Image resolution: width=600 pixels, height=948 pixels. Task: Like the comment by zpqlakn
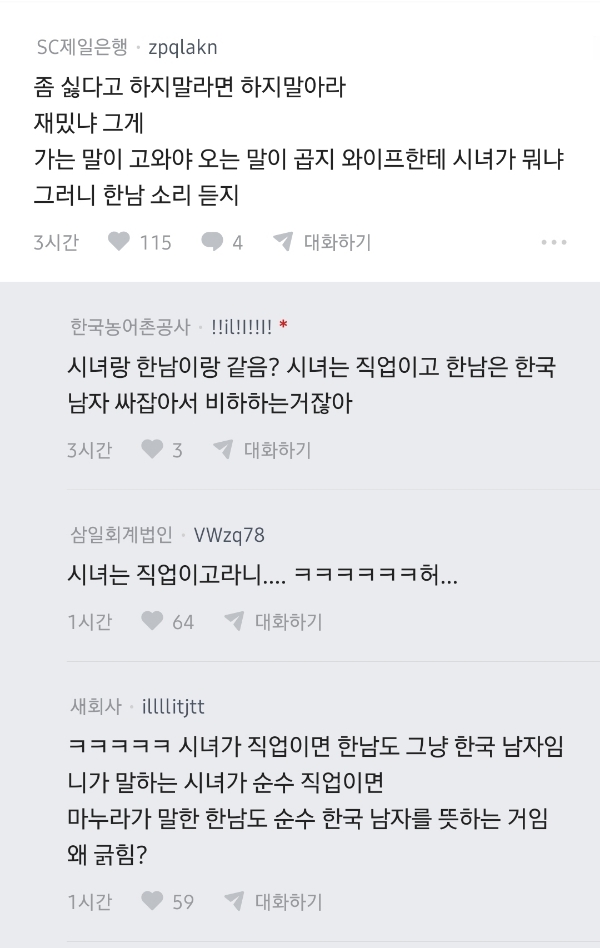tap(119, 242)
